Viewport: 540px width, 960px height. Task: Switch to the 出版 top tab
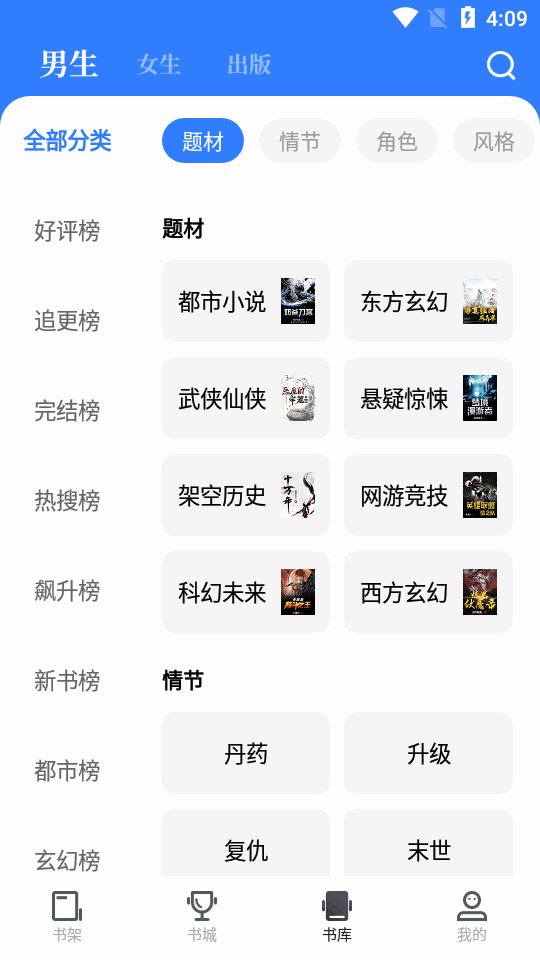pos(249,64)
